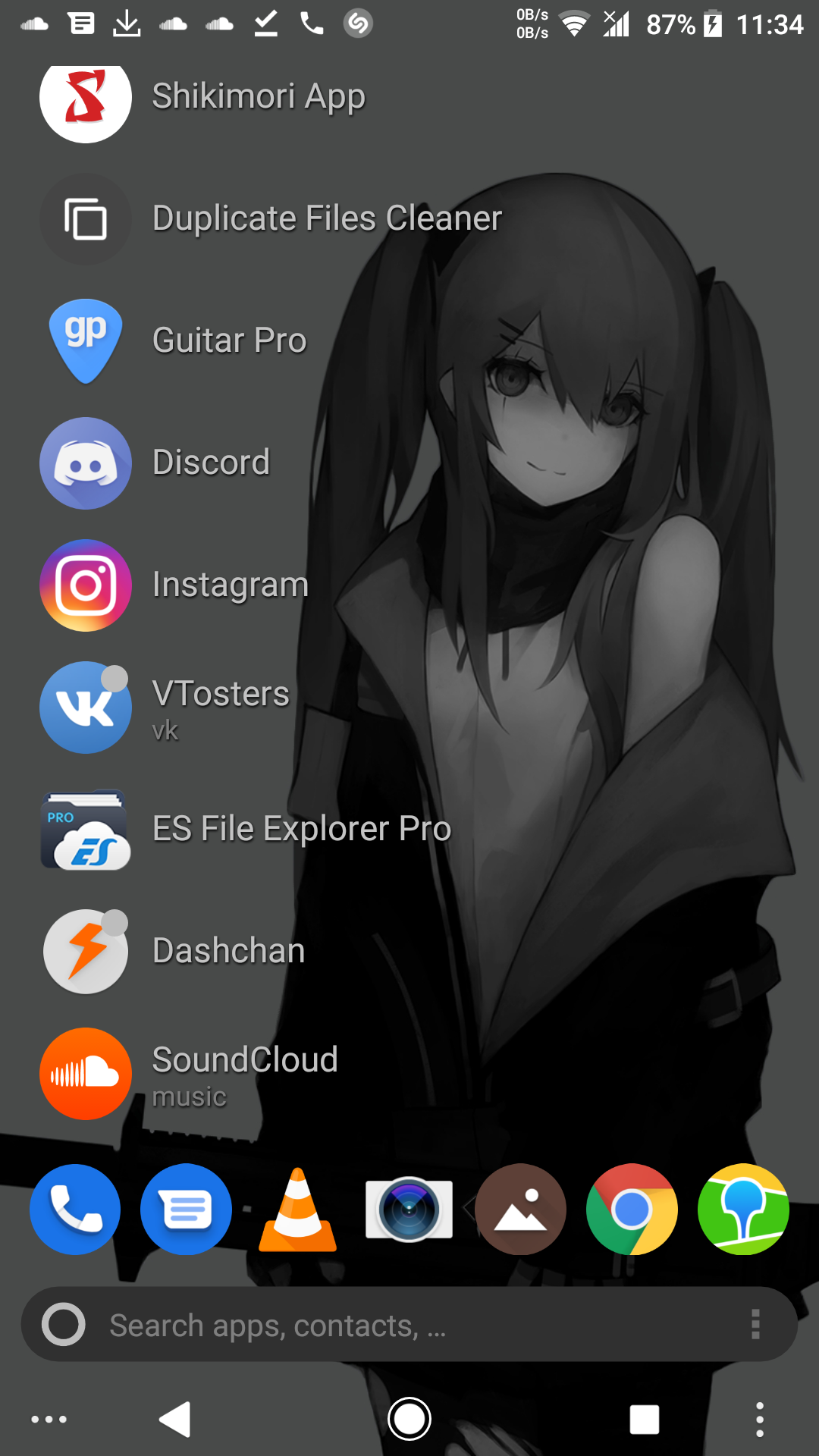This screenshot has height=1456, width=819.
Task: Open the gallery app in the dock
Action: [x=520, y=1209]
